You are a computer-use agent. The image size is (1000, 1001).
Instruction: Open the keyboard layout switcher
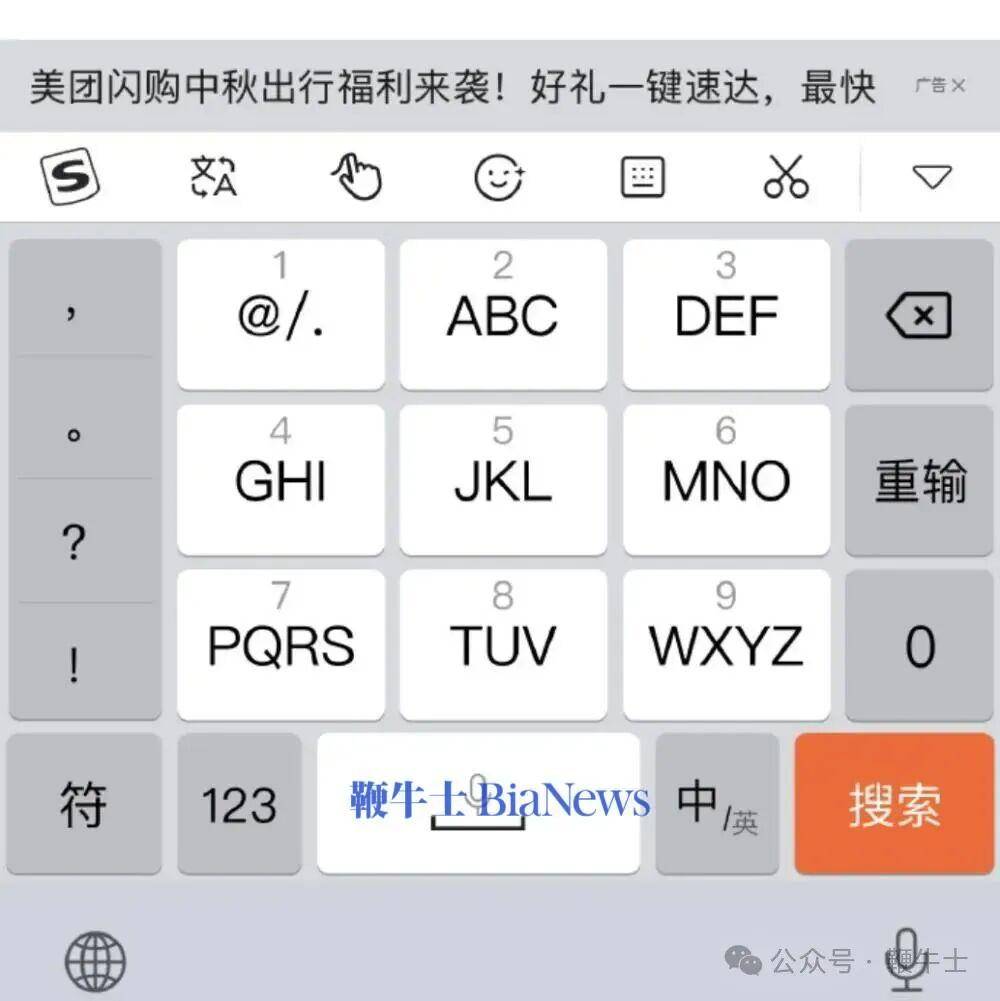coord(643,178)
